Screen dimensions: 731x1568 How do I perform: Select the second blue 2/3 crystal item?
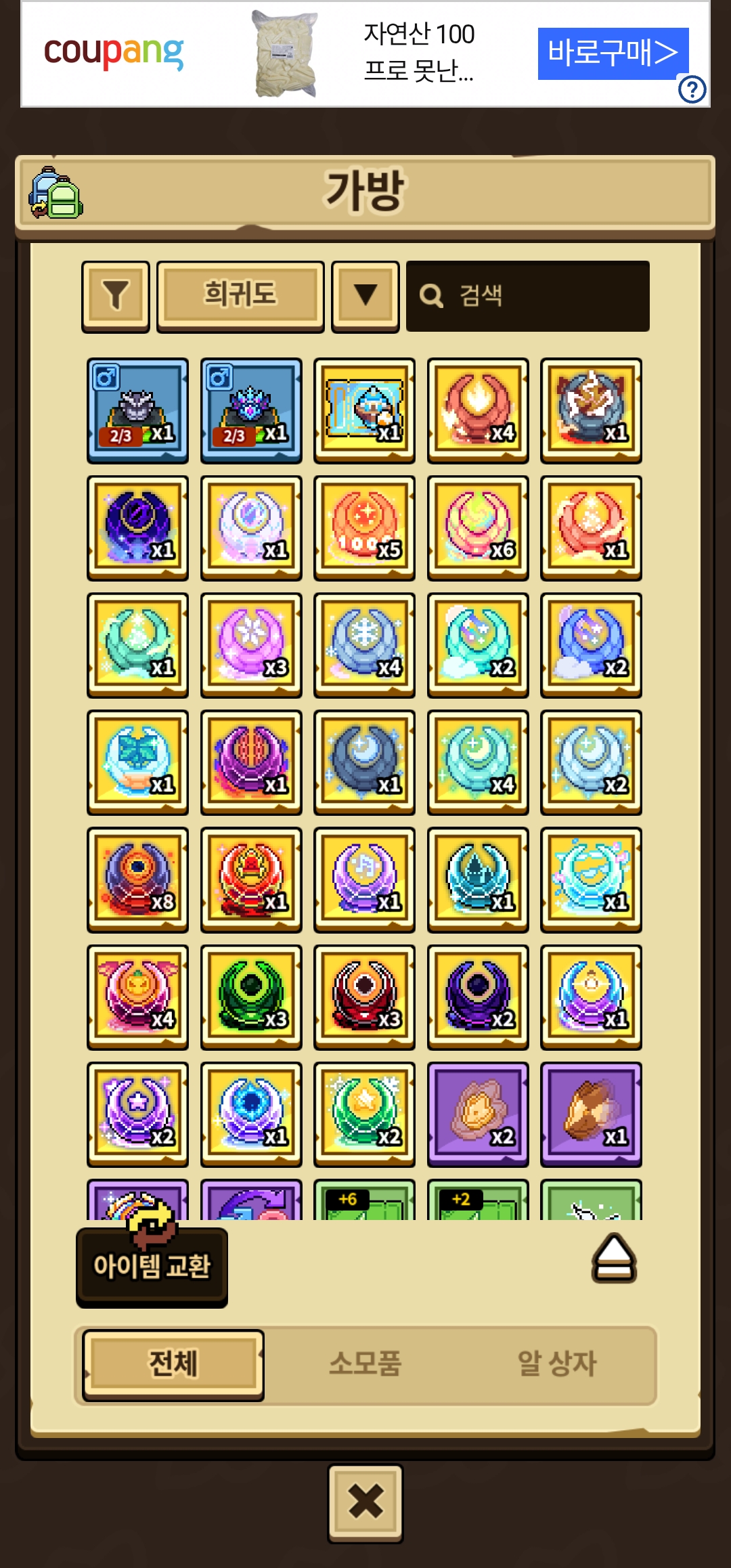tap(251, 410)
